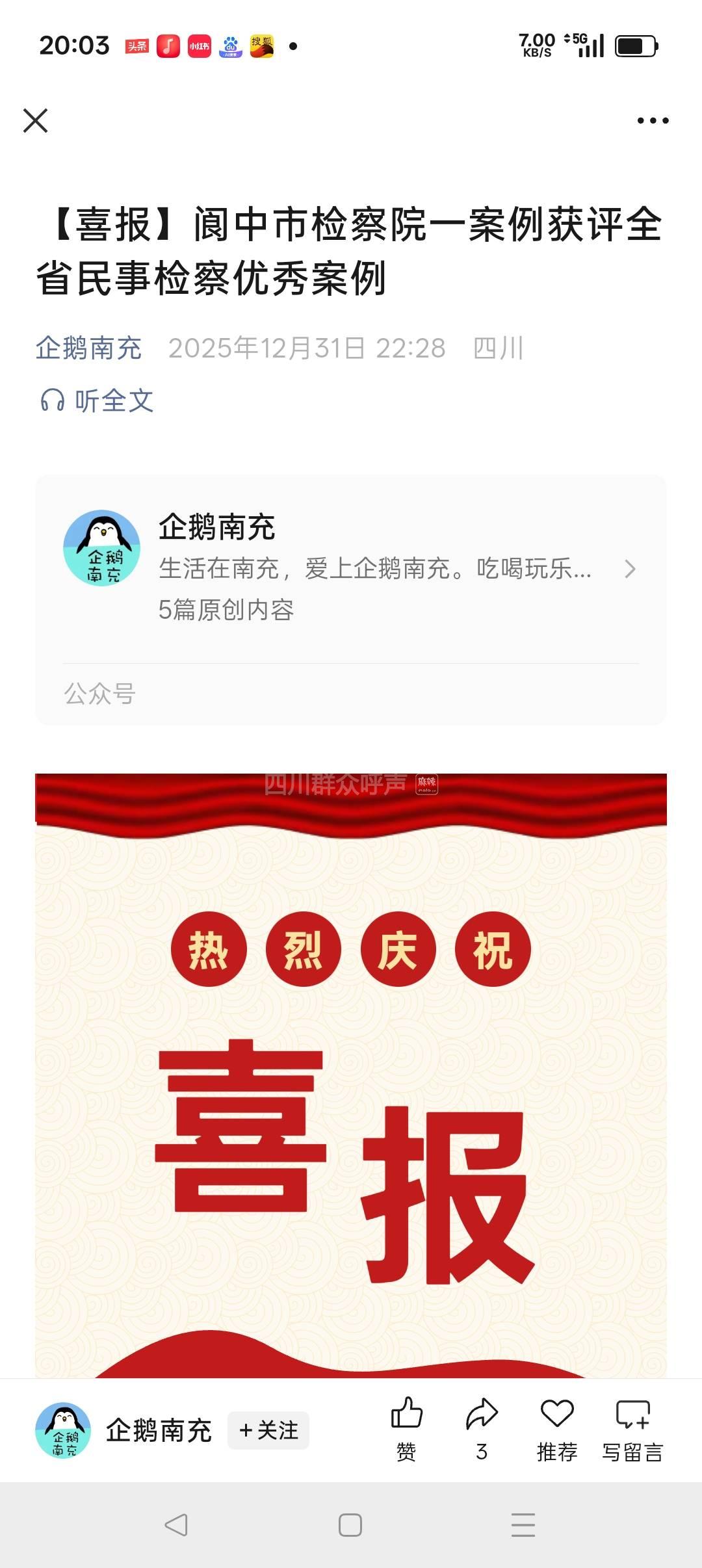Go to the home screen
The height and width of the screenshot is (1568, 702).
350,1525
